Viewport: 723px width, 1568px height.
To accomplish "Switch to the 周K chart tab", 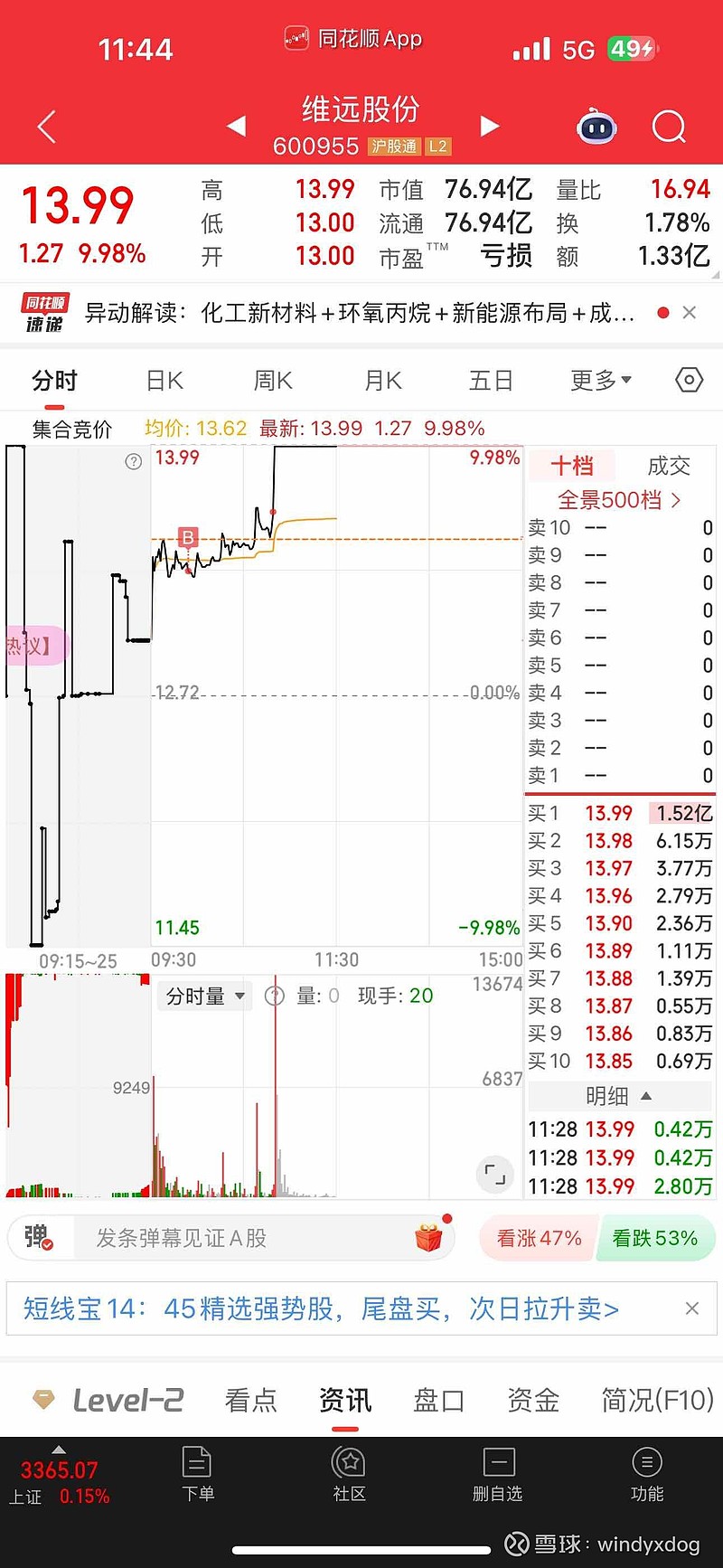I will pyautogui.click(x=273, y=381).
